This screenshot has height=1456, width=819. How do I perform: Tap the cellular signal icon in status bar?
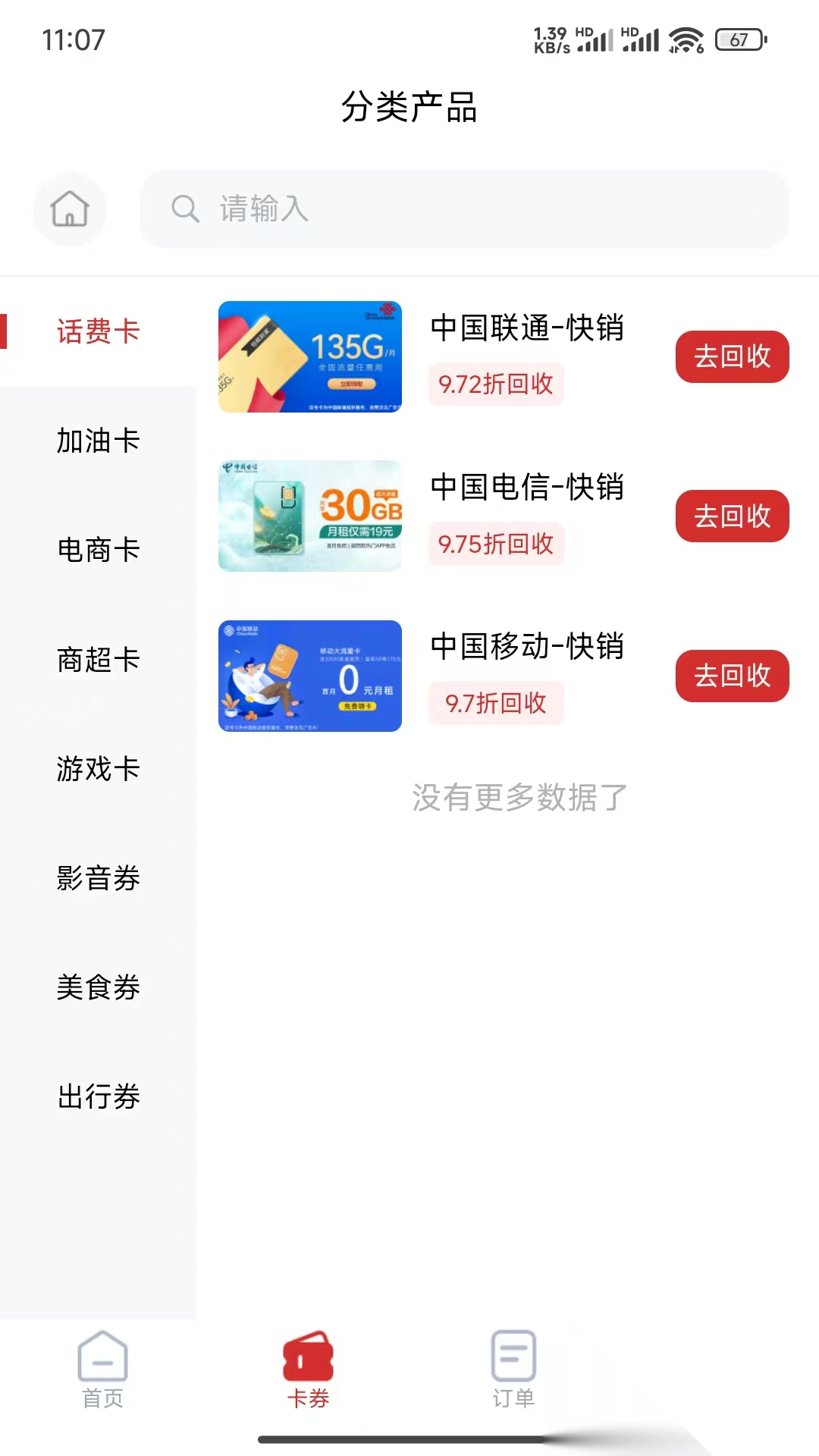641,42
